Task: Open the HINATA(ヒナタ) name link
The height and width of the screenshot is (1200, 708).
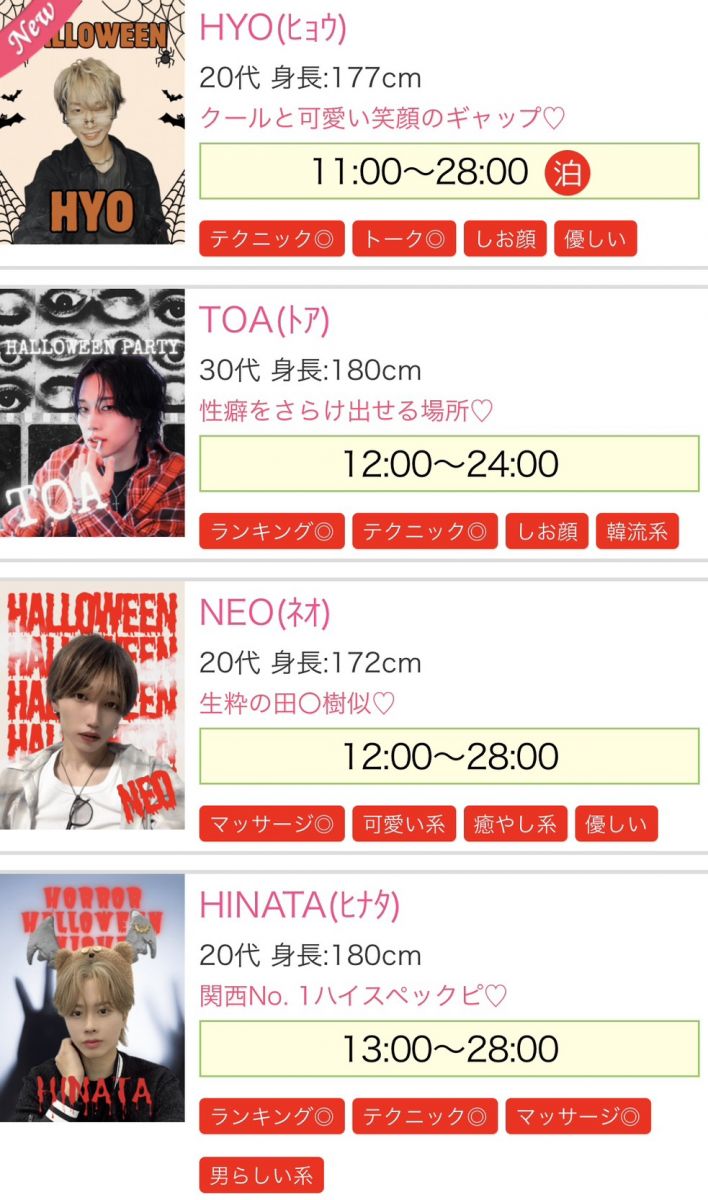Action: coord(299,905)
